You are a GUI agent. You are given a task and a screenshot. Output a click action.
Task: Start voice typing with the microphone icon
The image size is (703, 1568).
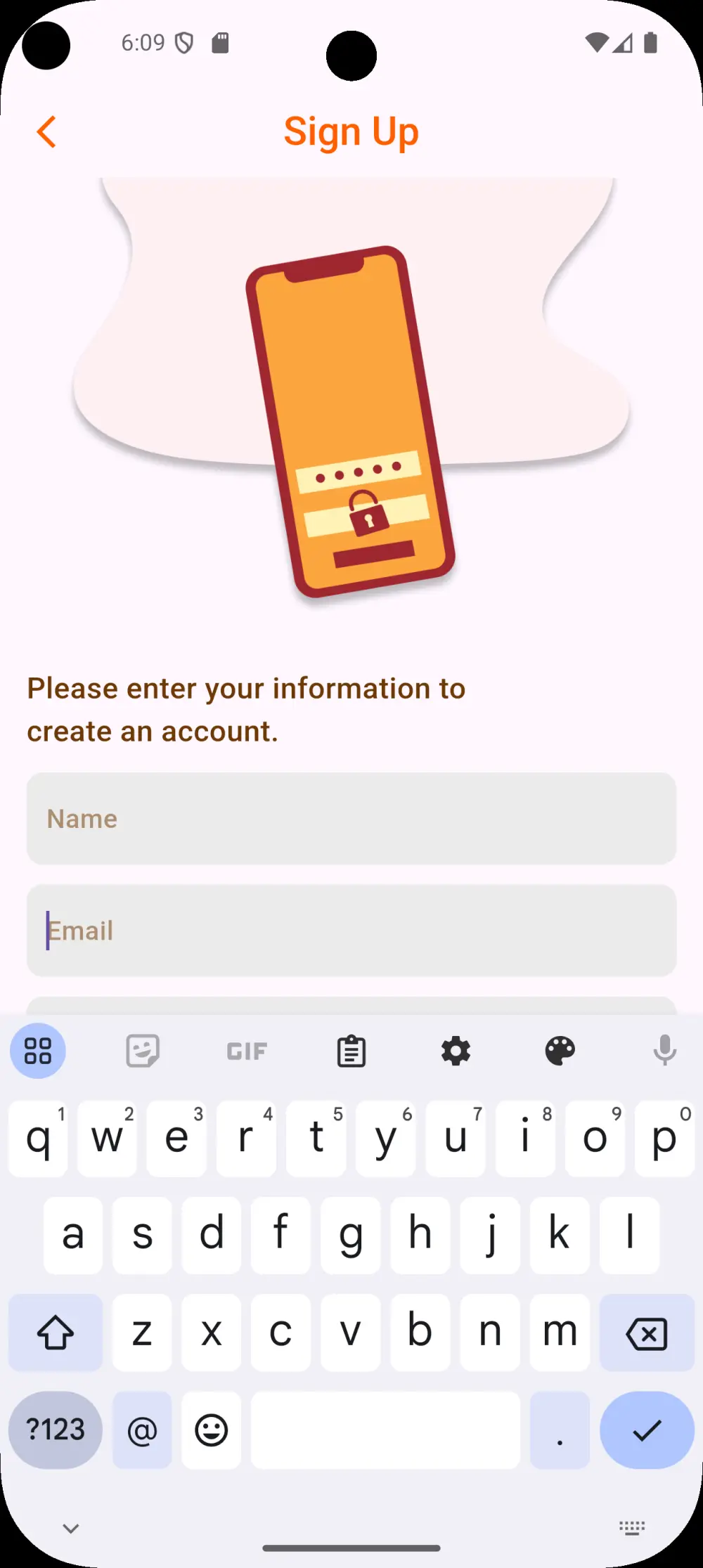pyautogui.click(x=664, y=1051)
